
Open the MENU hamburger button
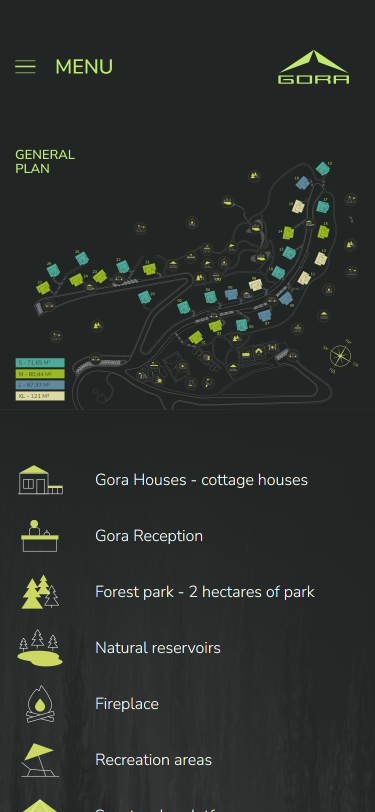[x=25, y=67]
